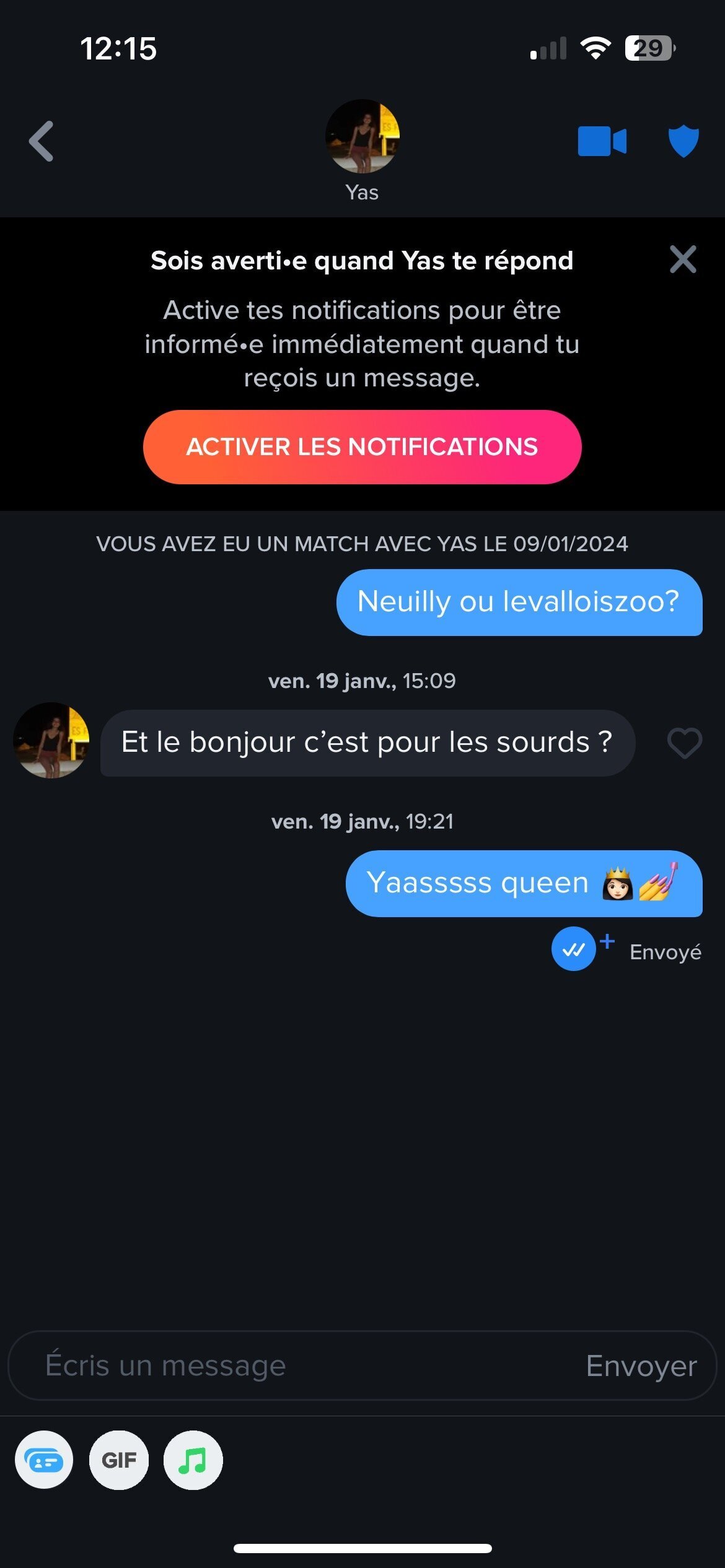Tap Envoyer to send the message
The width and height of the screenshot is (725, 1568).
[641, 1365]
